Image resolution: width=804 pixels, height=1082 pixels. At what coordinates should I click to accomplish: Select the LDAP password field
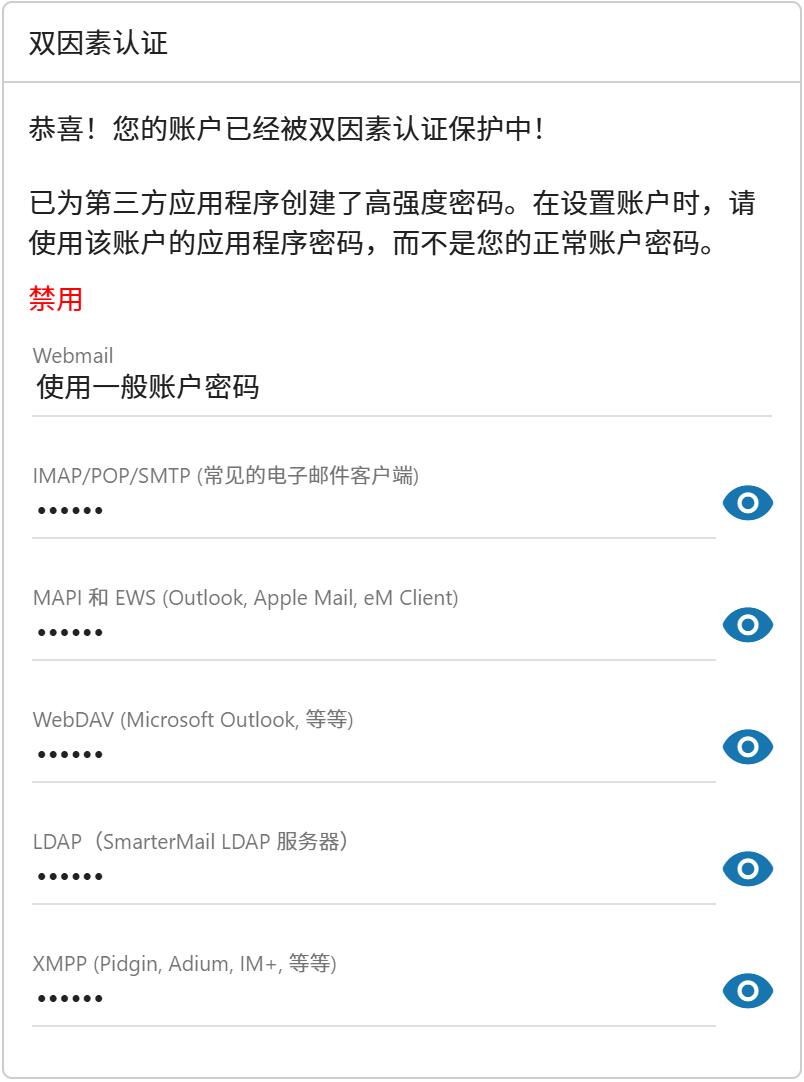point(372,877)
